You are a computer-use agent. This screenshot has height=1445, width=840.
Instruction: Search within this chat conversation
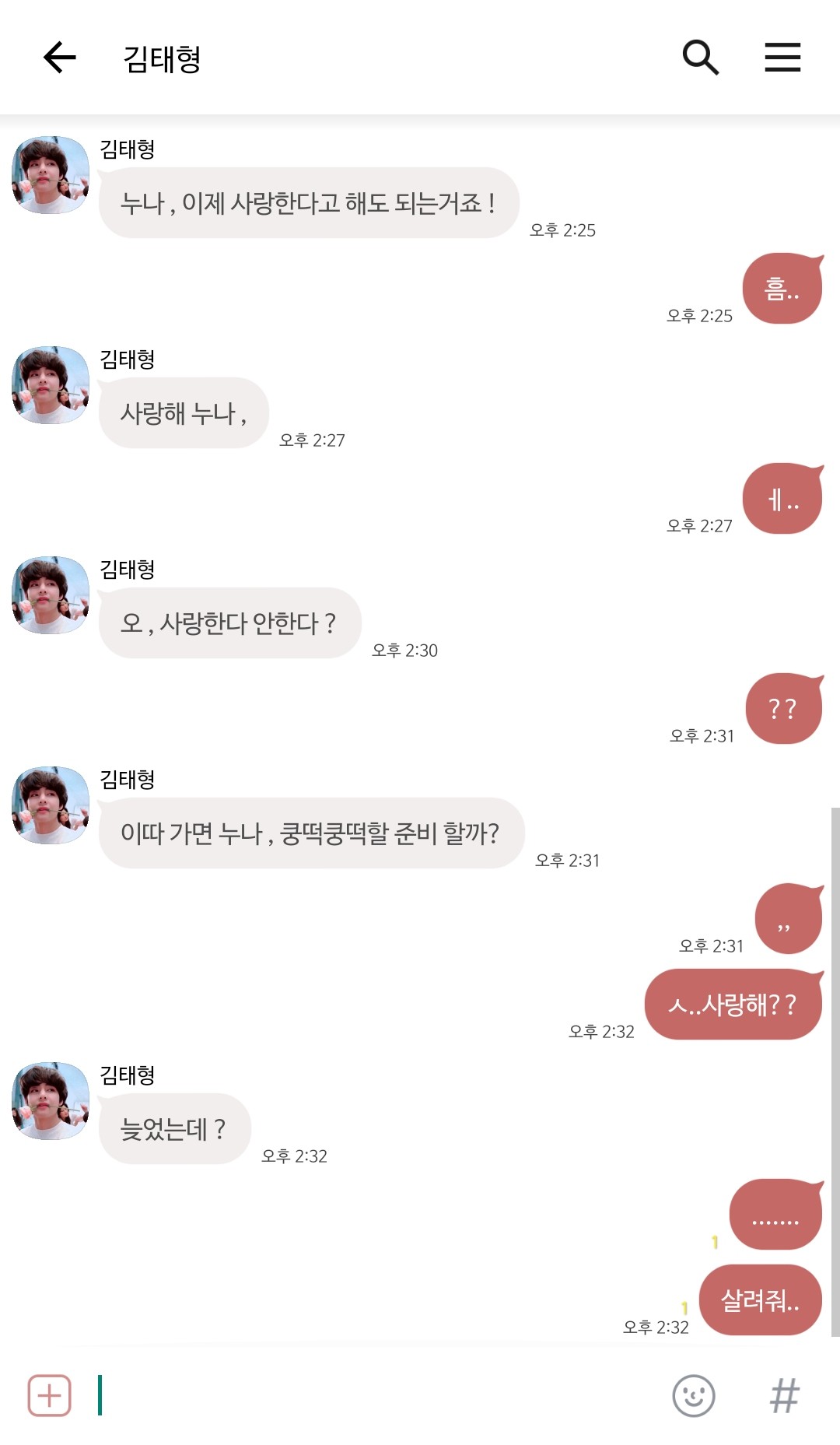click(x=700, y=58)
